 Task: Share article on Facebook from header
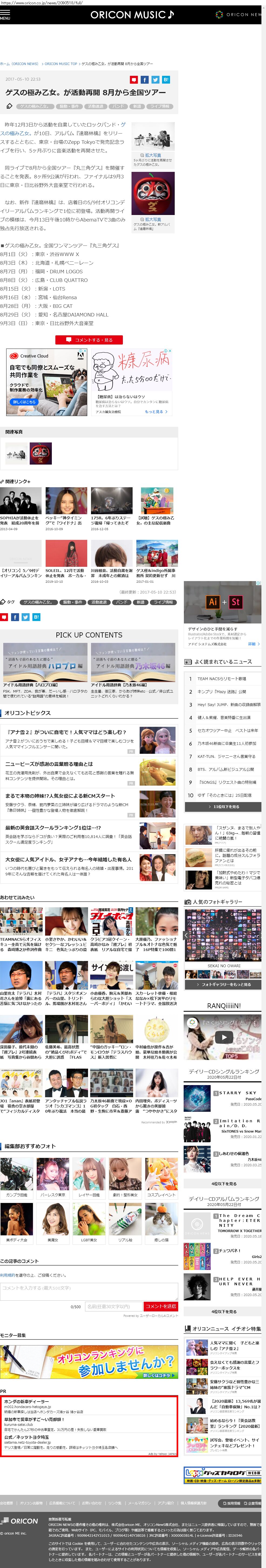point(144,80)
